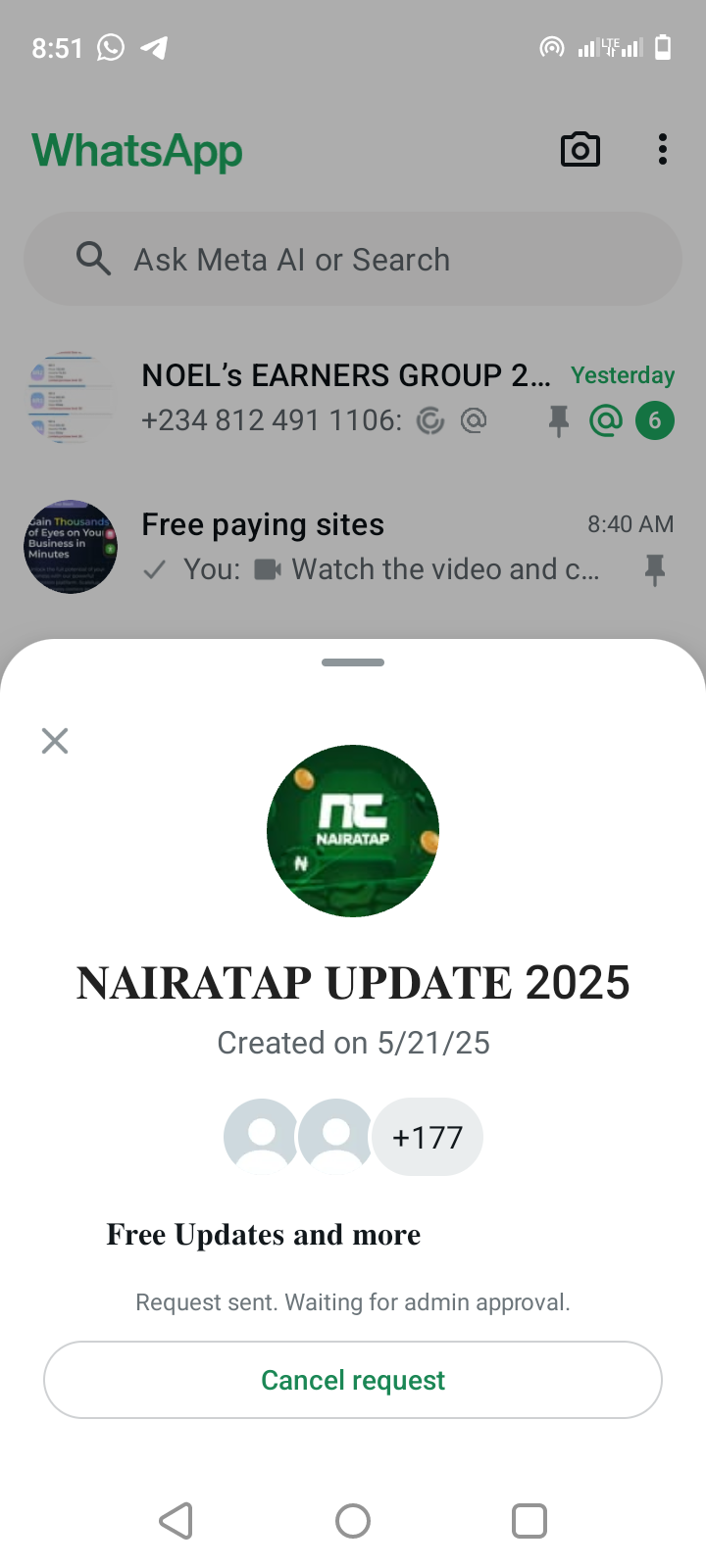This screenshot has height=1568, width=706.
Task: Tap the Ask Meta AI search box
Action: [x=353, y=260]
